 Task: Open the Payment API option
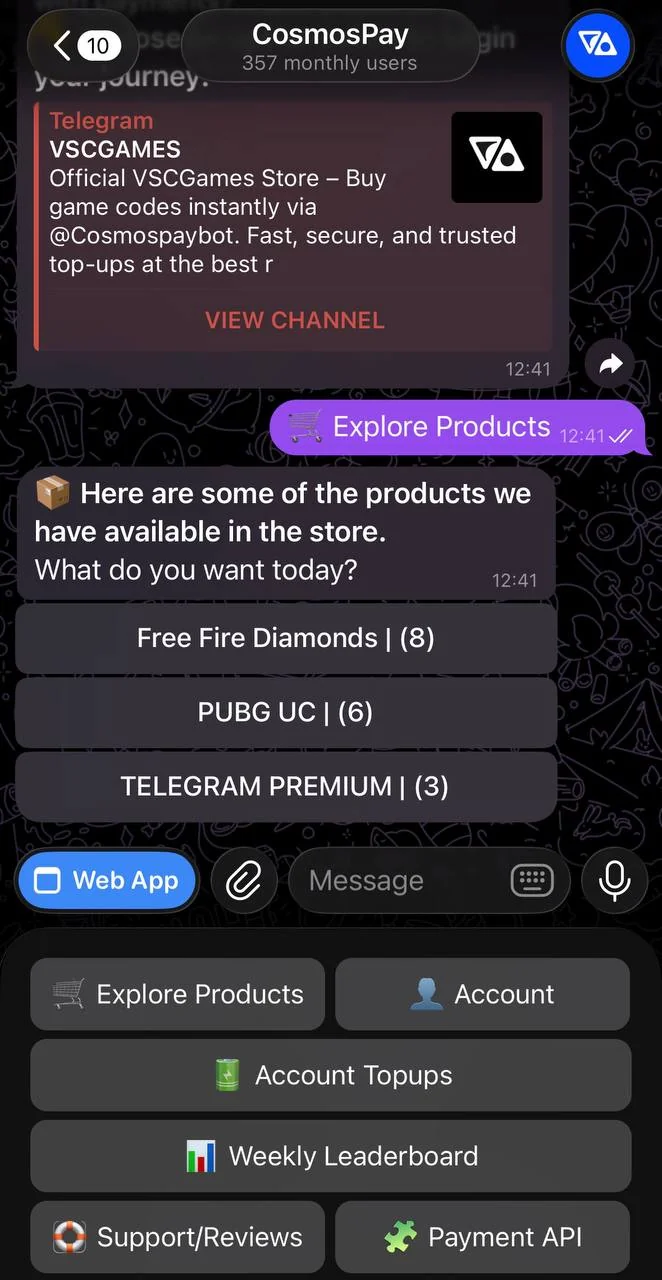pyautogui.click(x=483, y=1237)
